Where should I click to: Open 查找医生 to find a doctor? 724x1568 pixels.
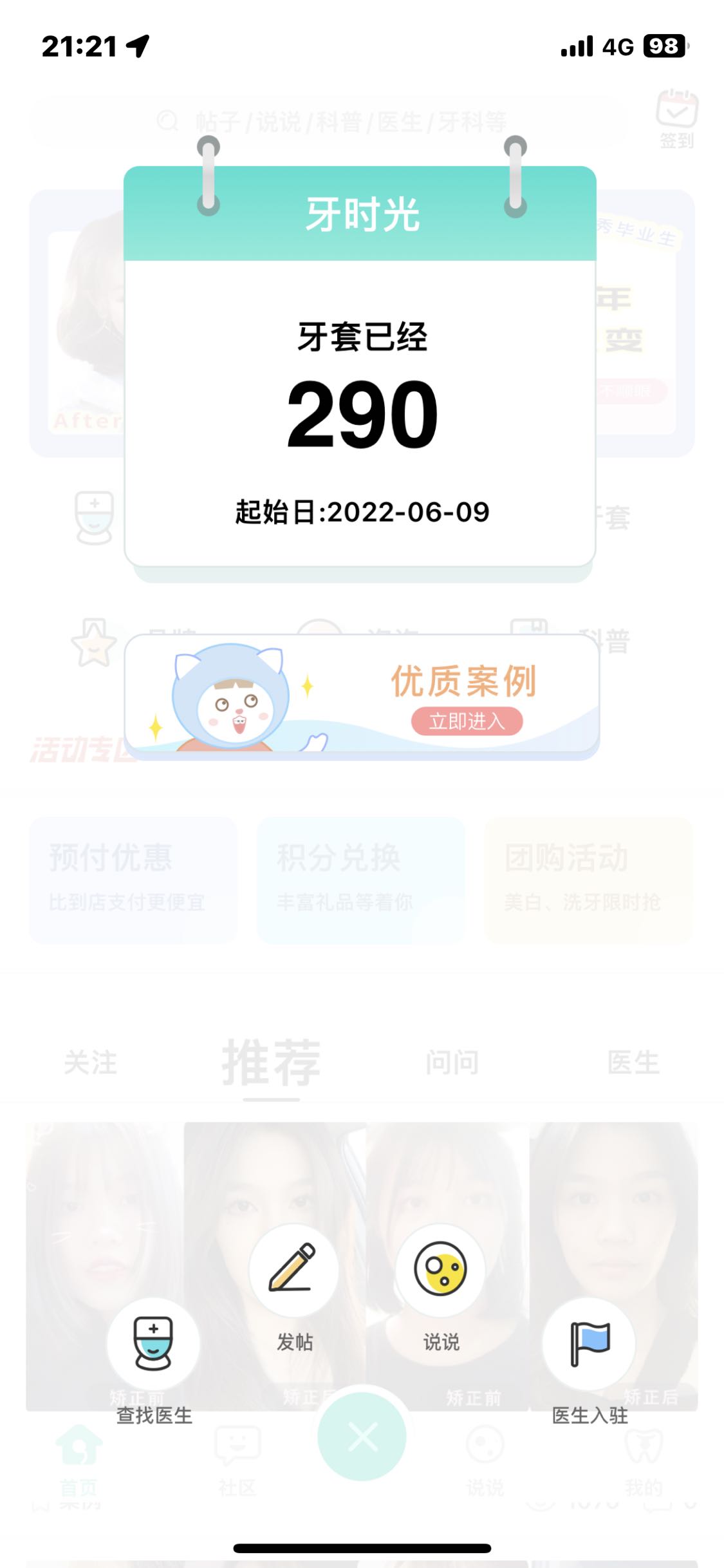click(153, 1345)
